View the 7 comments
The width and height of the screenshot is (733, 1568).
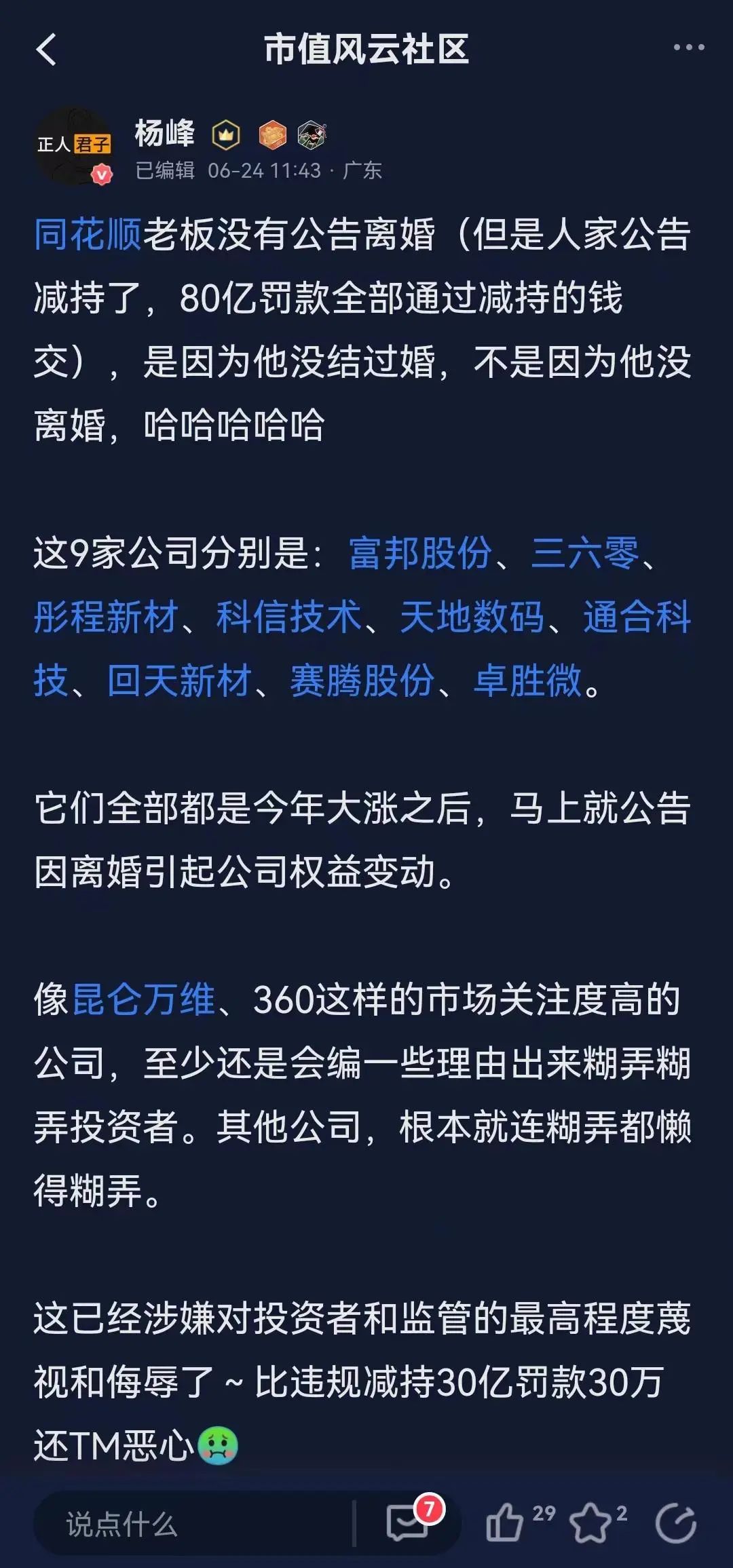(409, 1523)
